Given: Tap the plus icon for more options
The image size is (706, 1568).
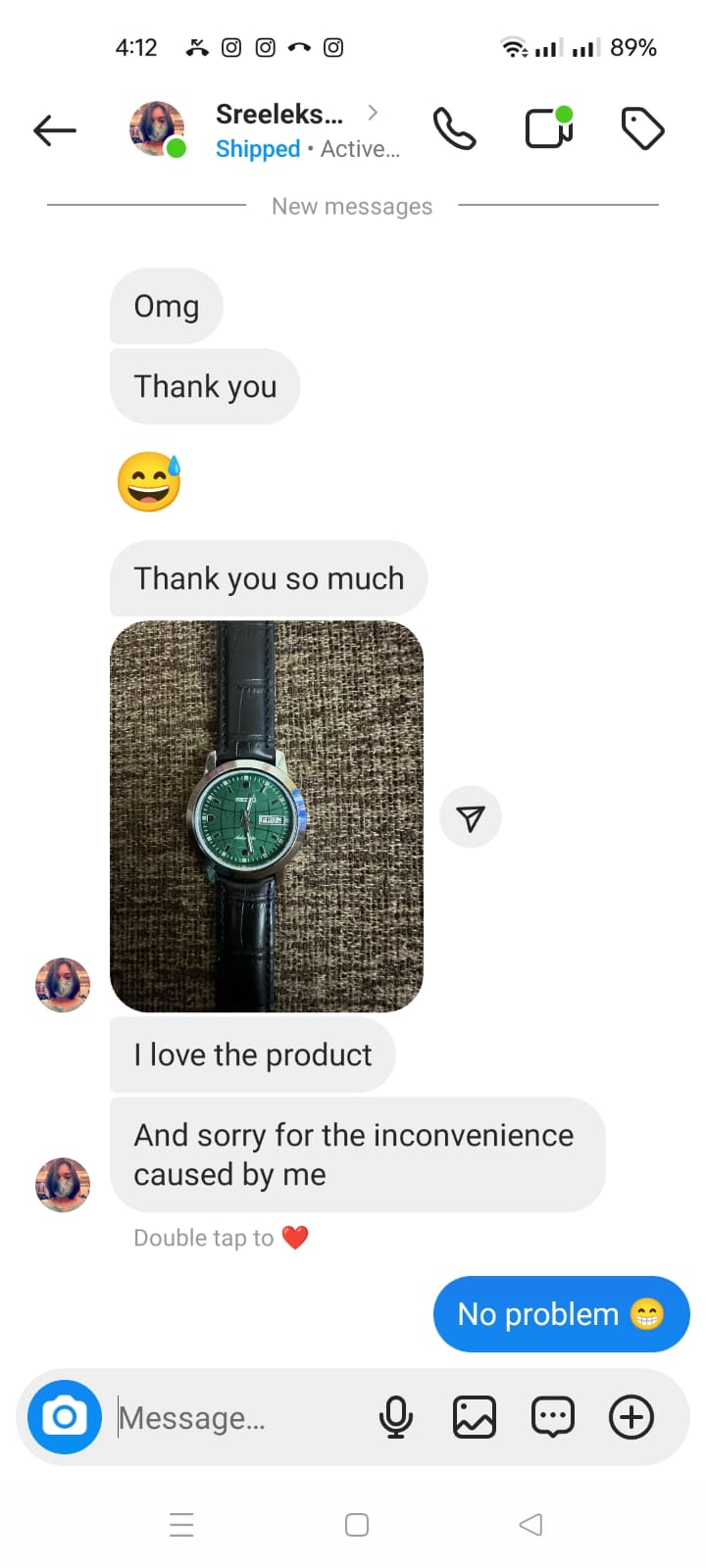Looking at the screenshot, I should point(631,1417).
